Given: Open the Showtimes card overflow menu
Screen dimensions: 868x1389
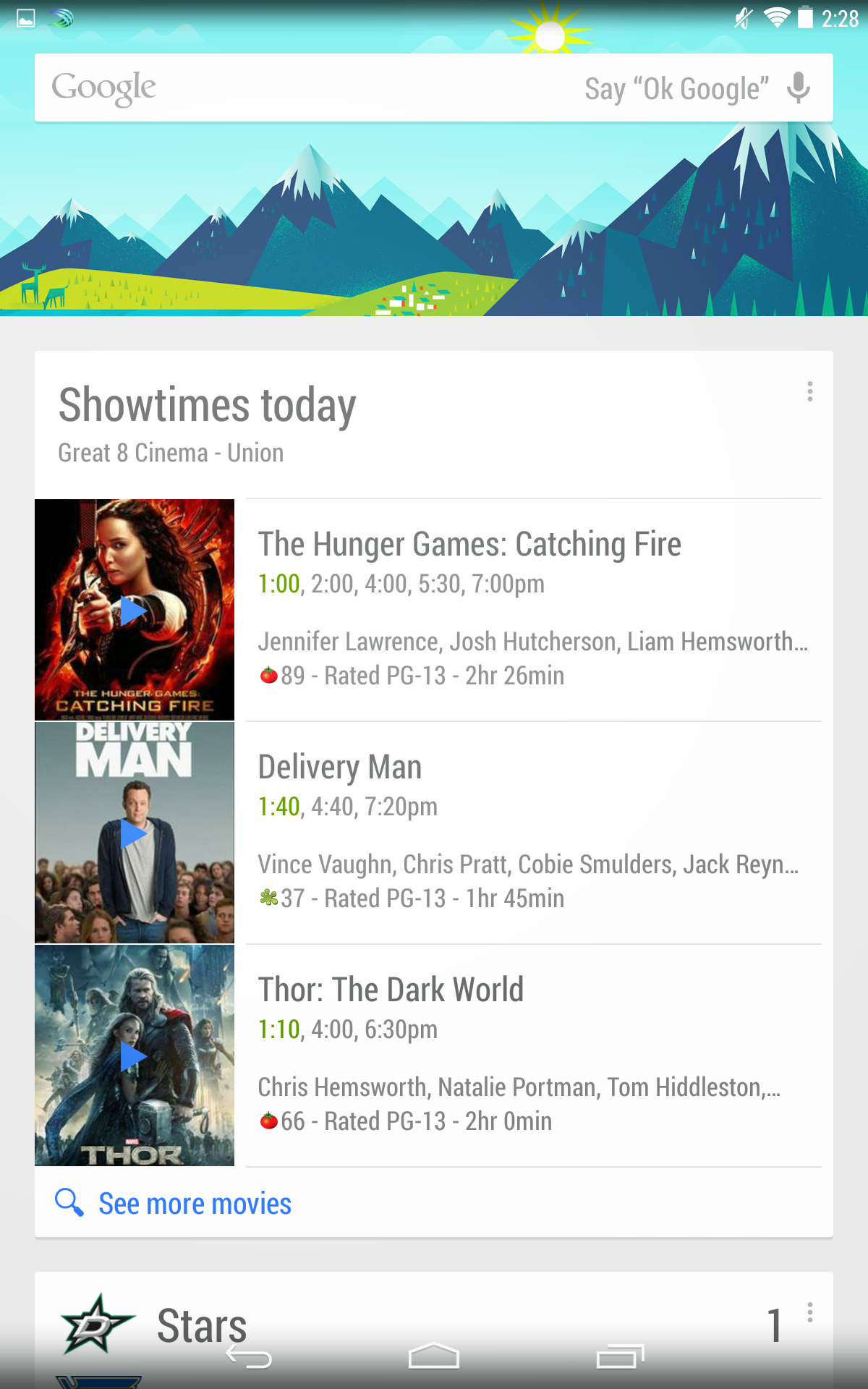Looking at the screenshot, I should 809,391.
